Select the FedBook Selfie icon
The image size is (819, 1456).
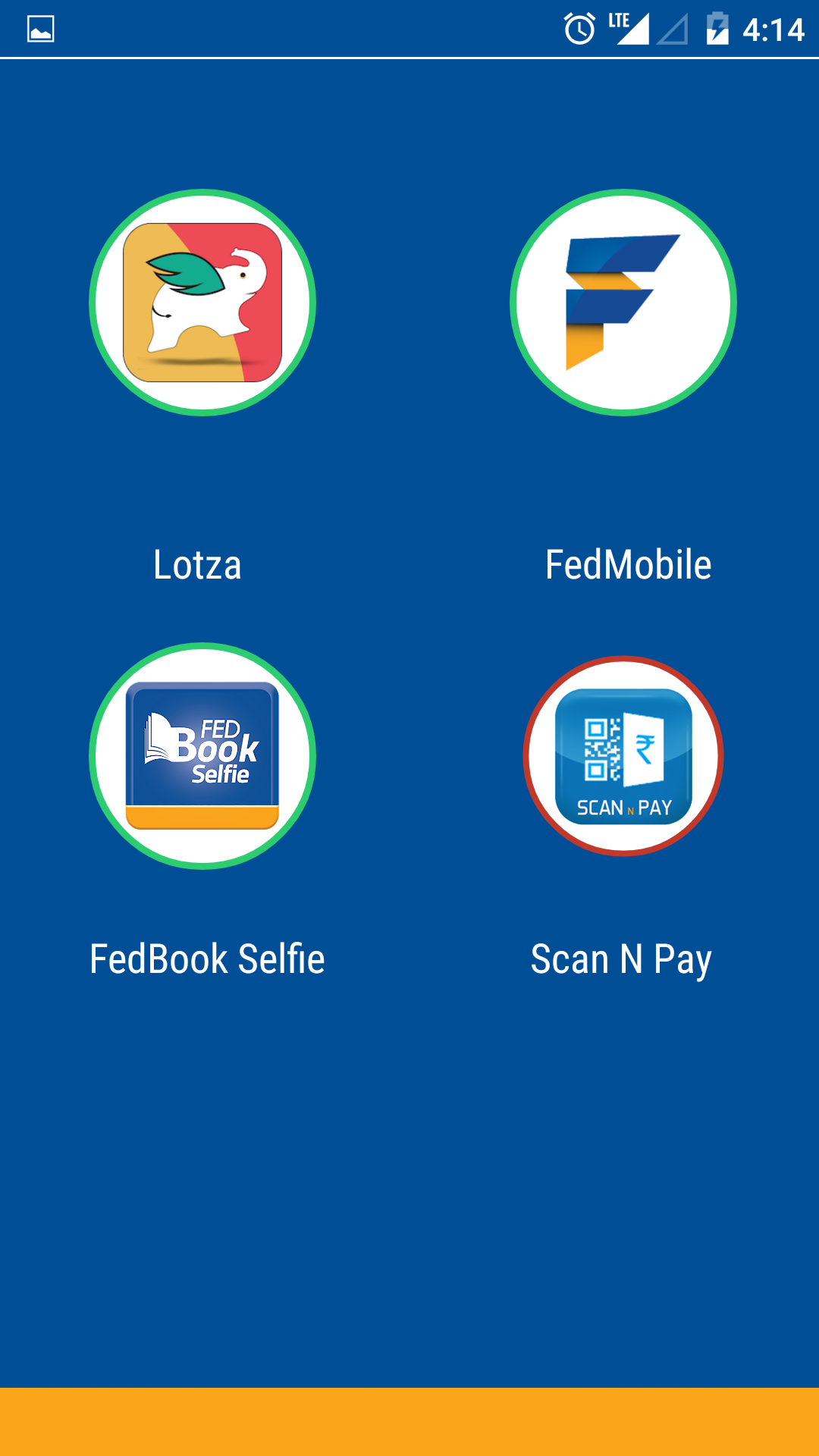click(x=202, y=756)
